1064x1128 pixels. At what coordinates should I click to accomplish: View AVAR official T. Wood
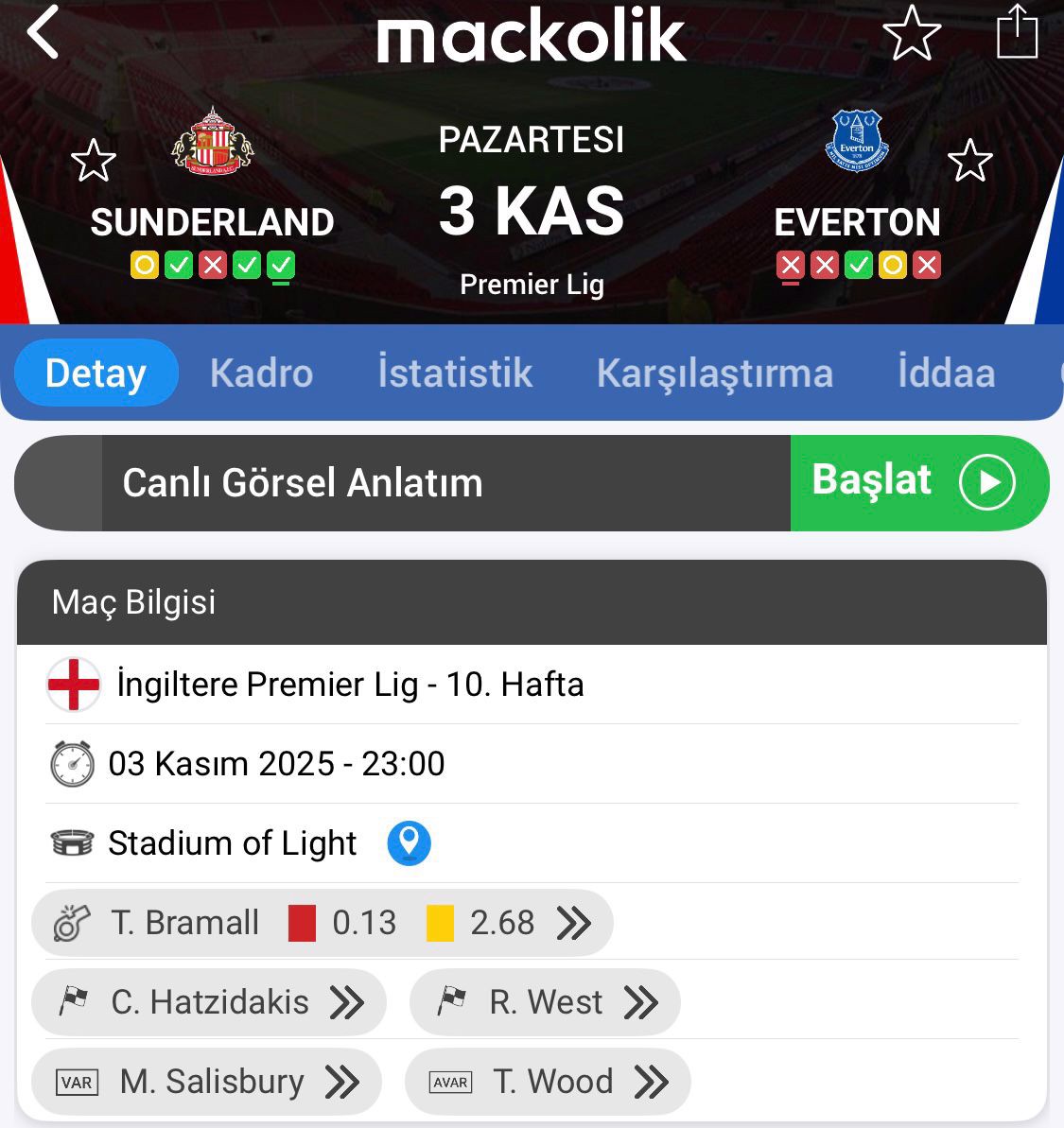(548, 1082)
